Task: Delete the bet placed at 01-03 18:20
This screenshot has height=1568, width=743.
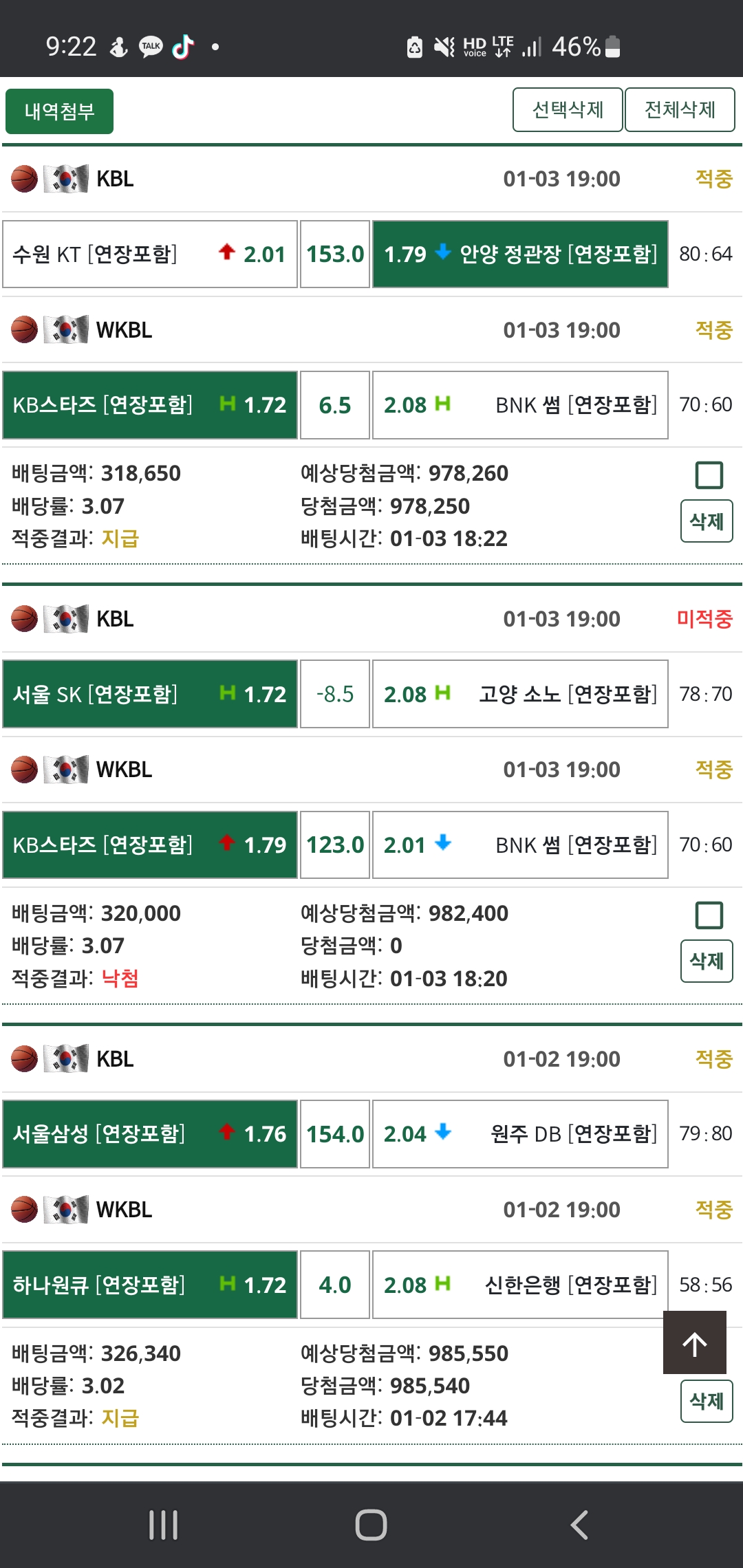Action: (x=707, y=961)
